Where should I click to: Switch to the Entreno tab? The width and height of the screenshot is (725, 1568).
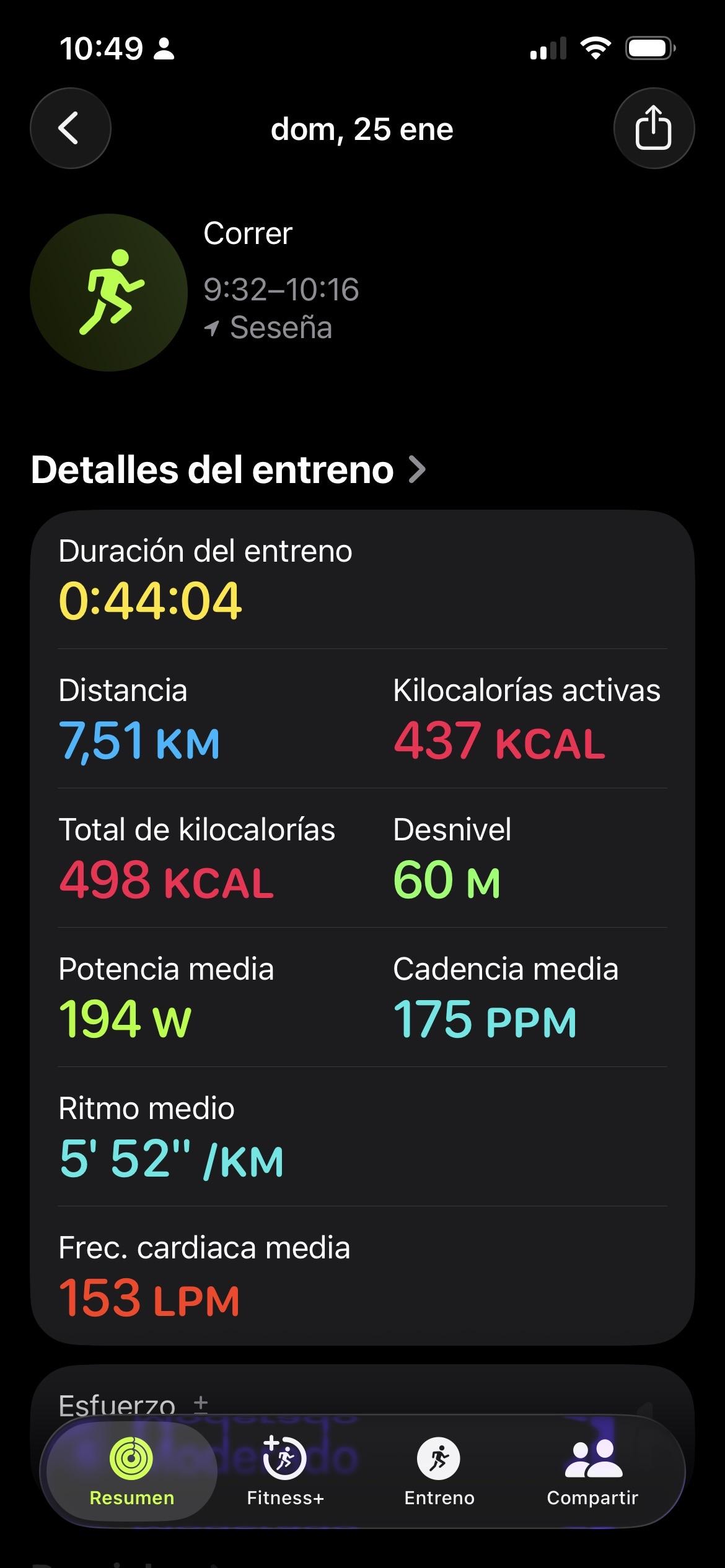(x=439, y=1471)
